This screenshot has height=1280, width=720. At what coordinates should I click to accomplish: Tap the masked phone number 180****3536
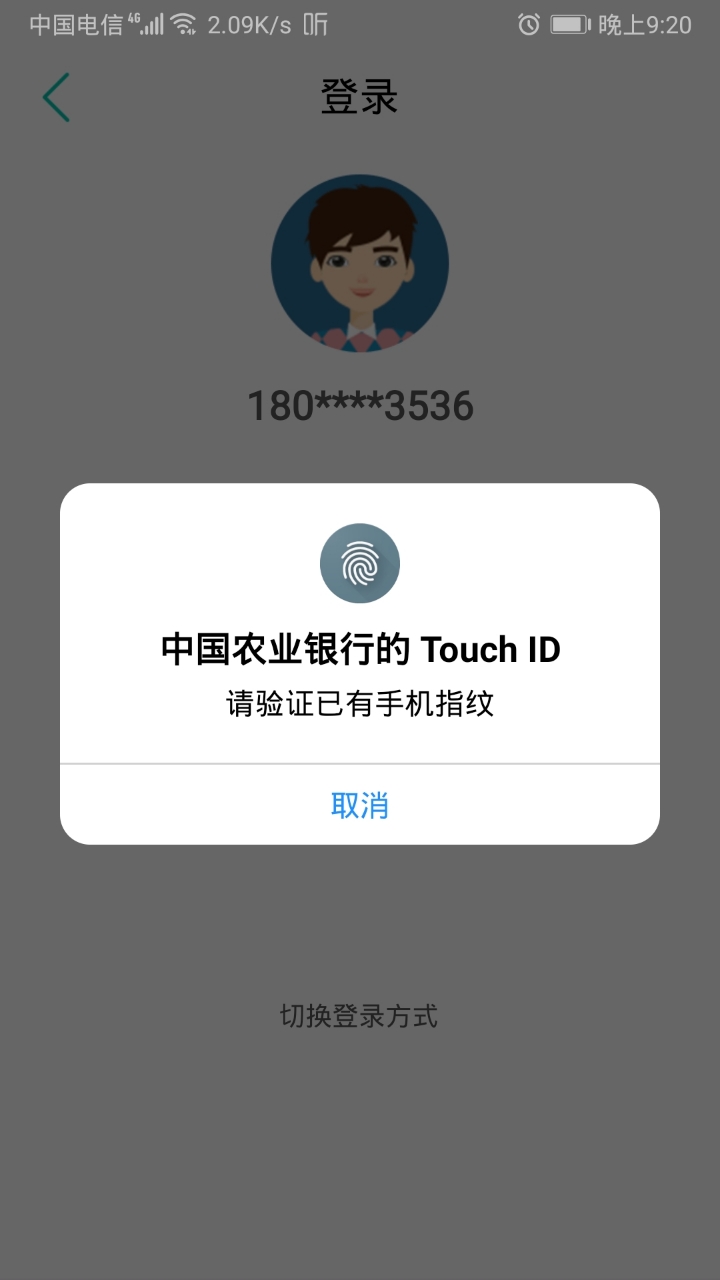[x=360, y=405]
